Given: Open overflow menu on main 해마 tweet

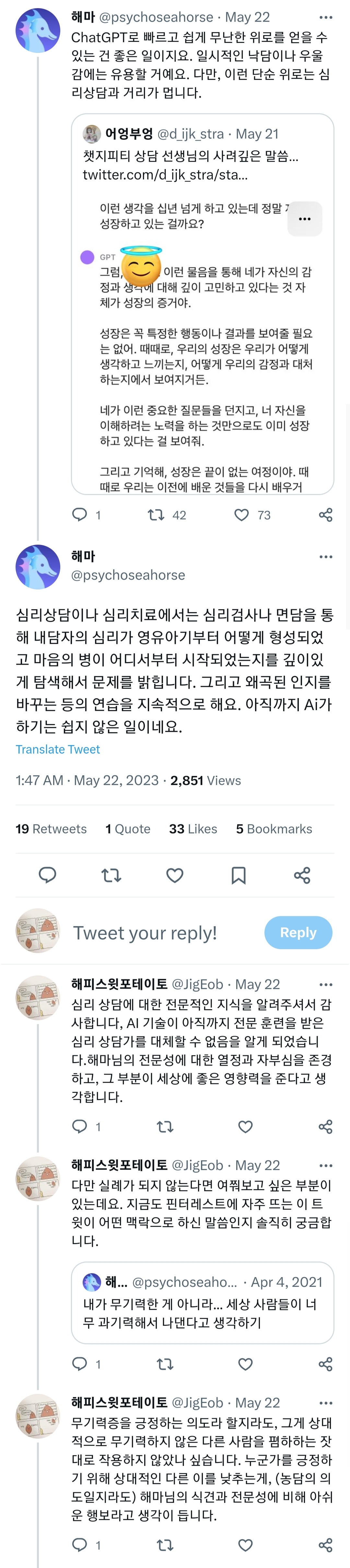Looking at the screenshot, I should pos(326,556).
